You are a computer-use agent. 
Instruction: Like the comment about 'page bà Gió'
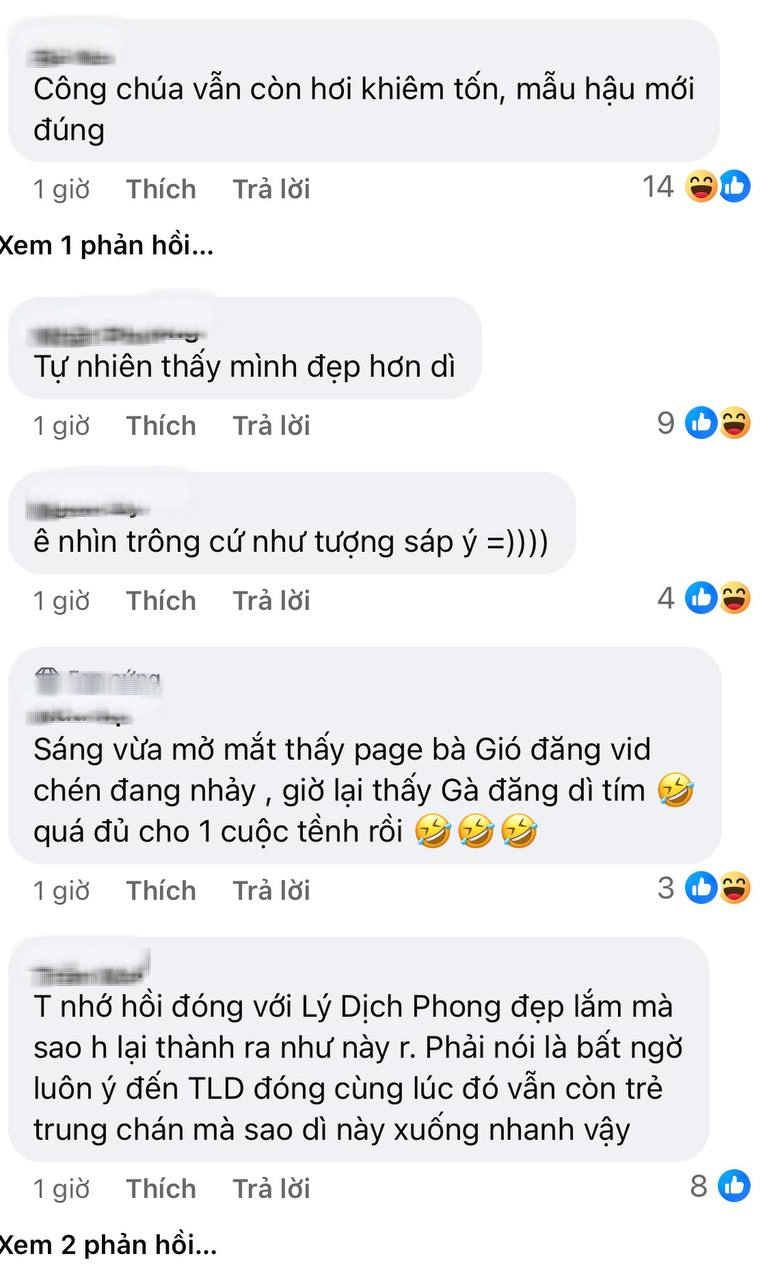point(160,890)
